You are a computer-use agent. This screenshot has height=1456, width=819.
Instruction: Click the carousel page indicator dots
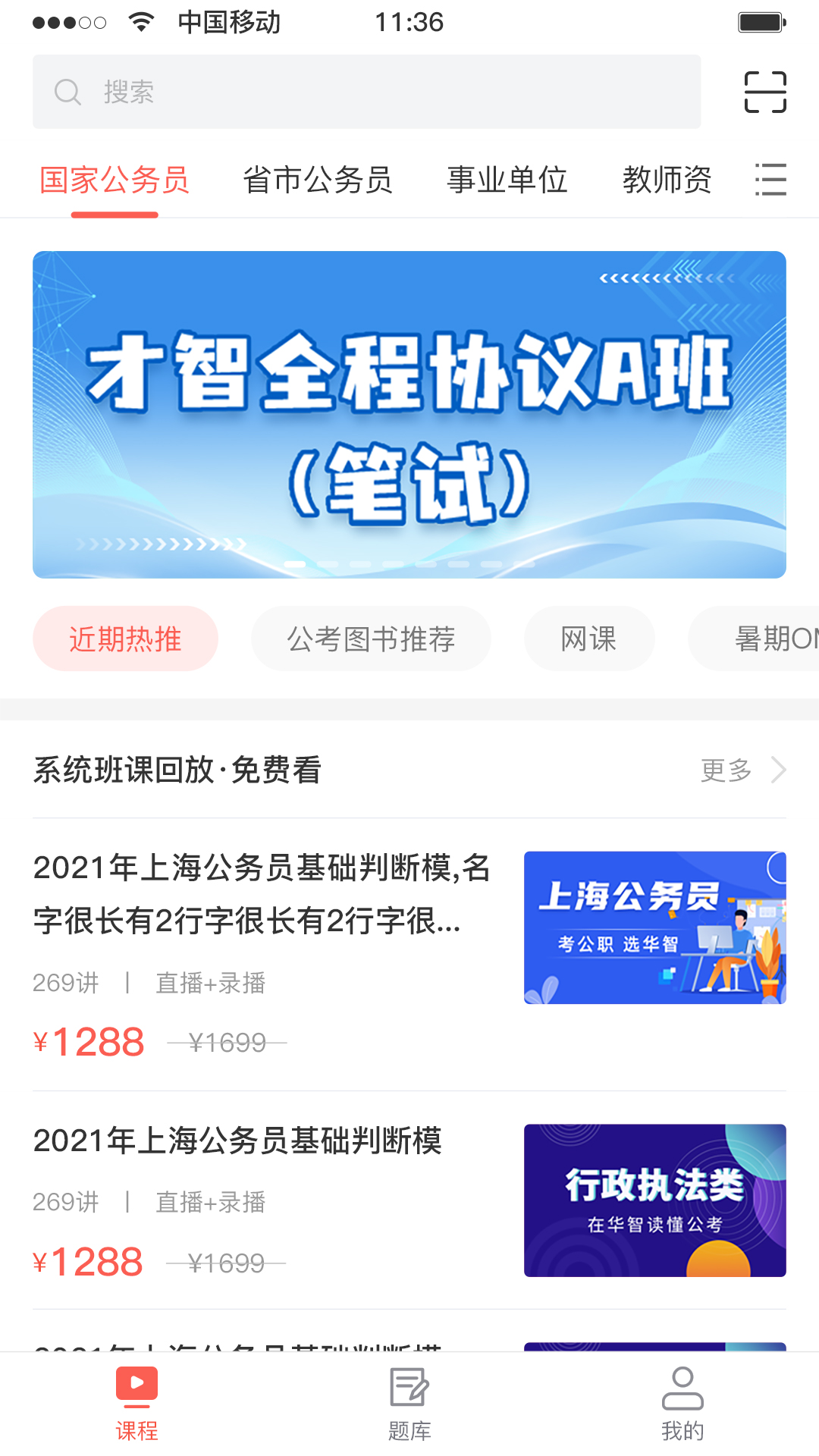409,564
